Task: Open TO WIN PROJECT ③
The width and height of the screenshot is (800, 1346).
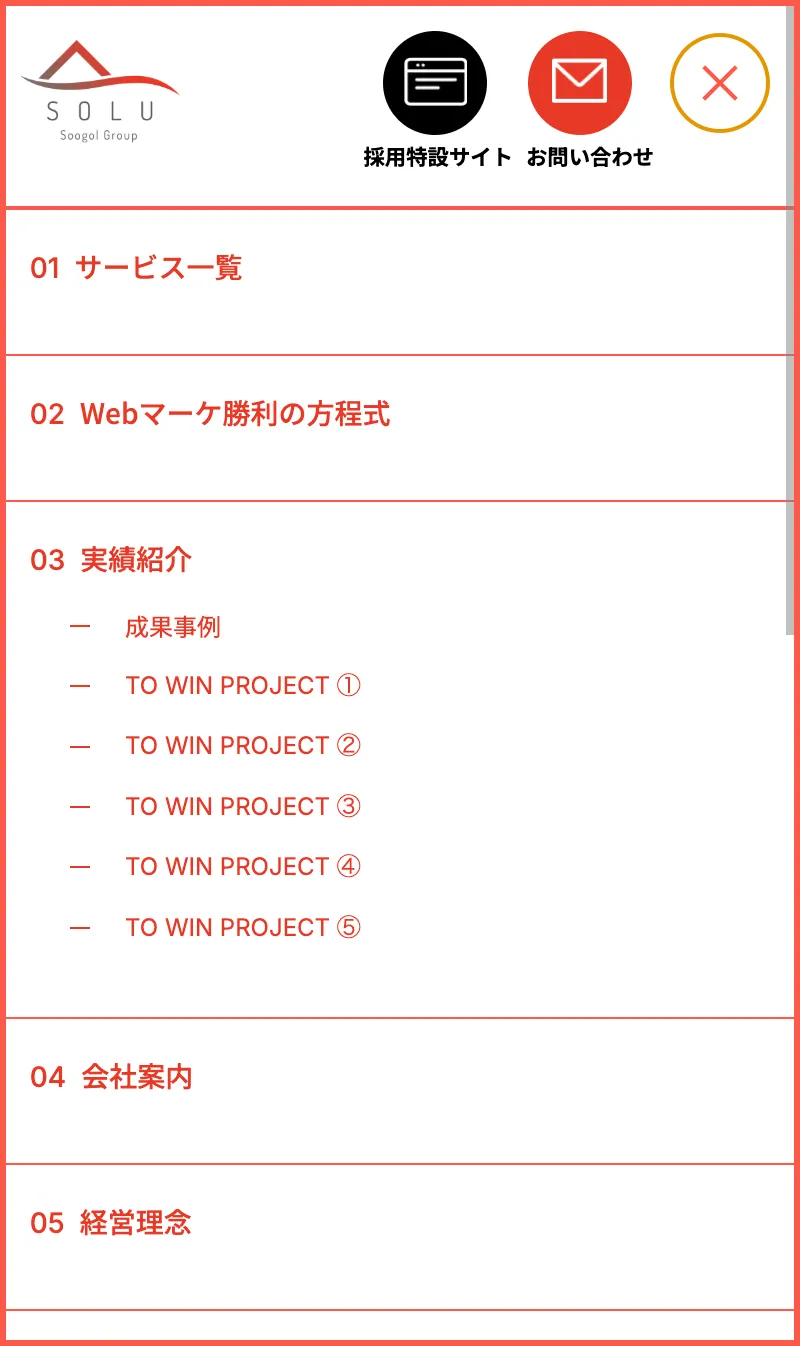Action: click(242, 807)
